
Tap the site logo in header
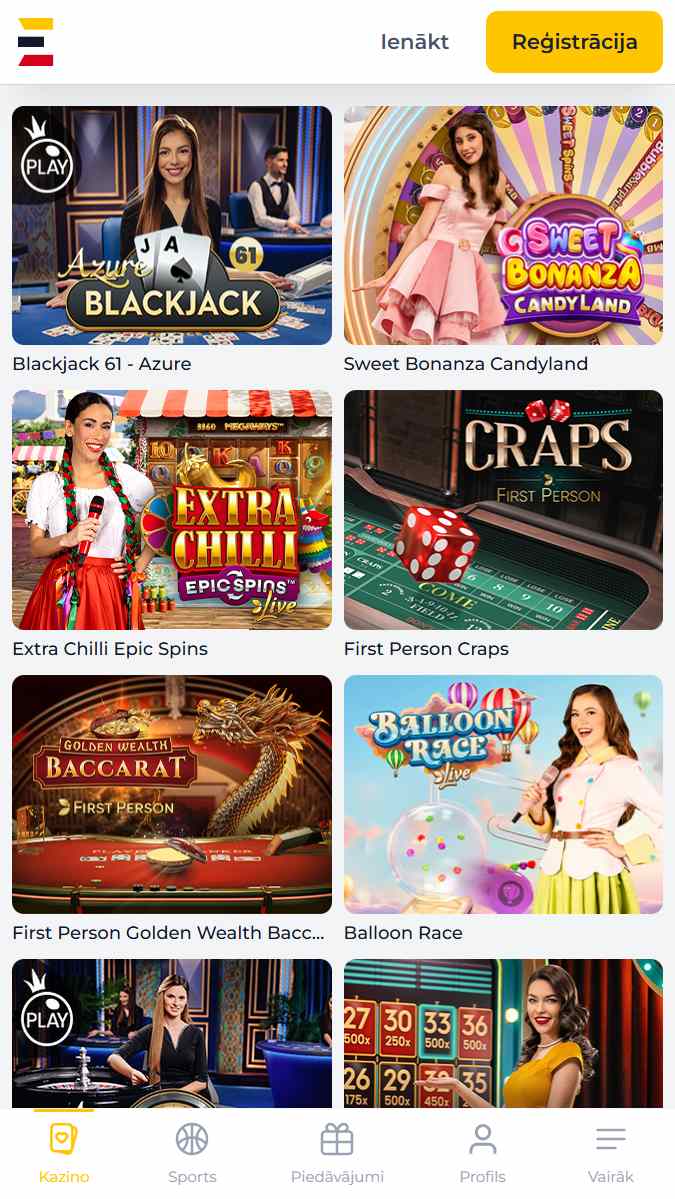point(35,42)
